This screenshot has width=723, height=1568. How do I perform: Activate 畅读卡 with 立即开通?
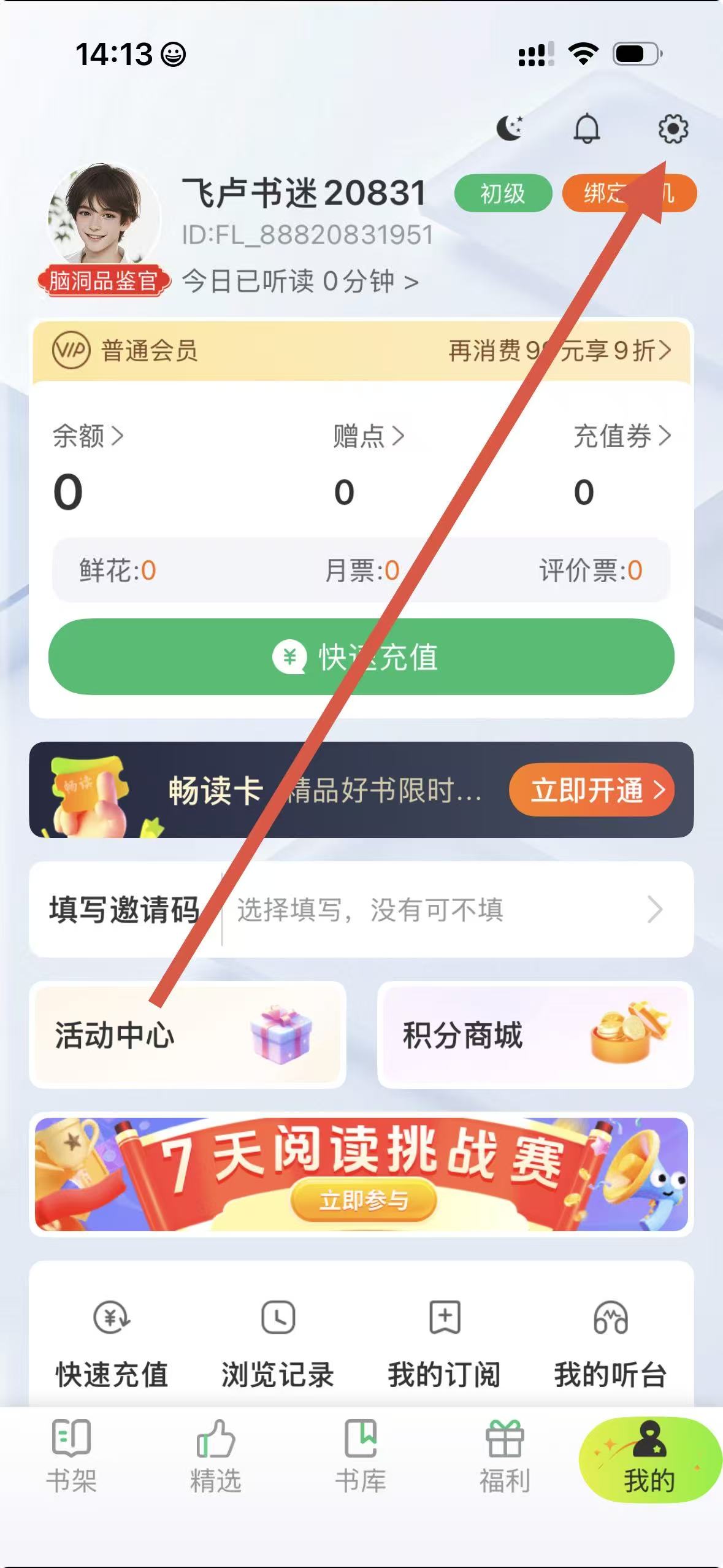coord(591,790)
